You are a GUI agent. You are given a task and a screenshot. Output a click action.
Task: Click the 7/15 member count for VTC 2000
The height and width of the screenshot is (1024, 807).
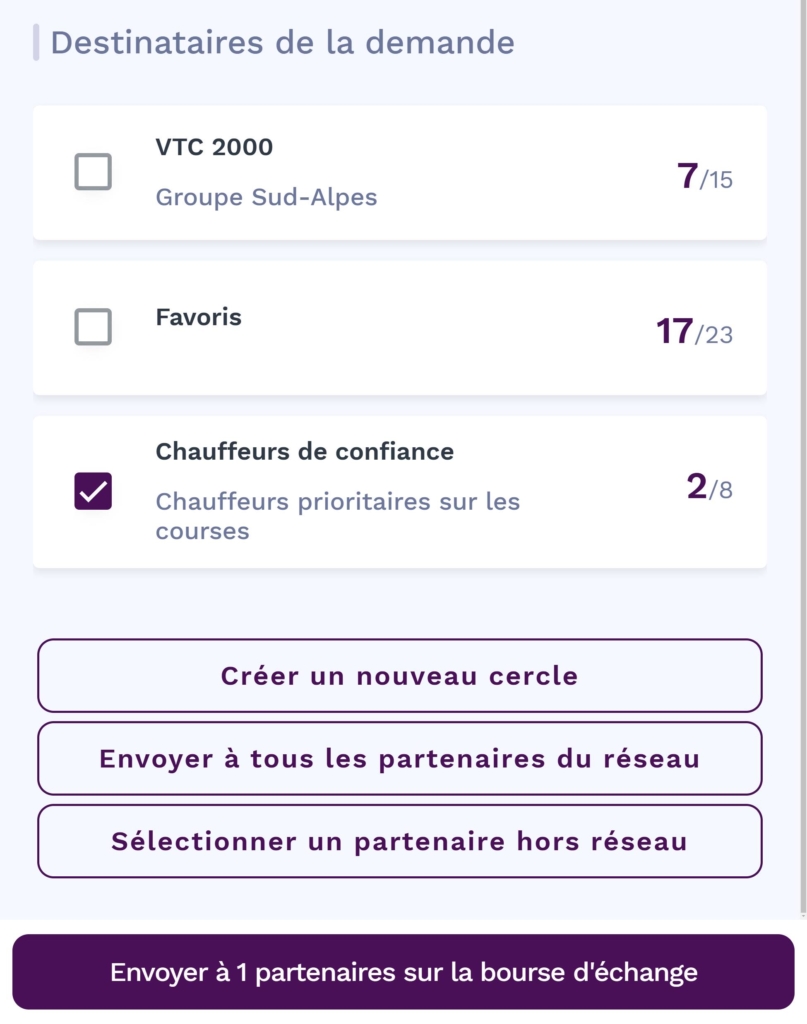(705, 178)
